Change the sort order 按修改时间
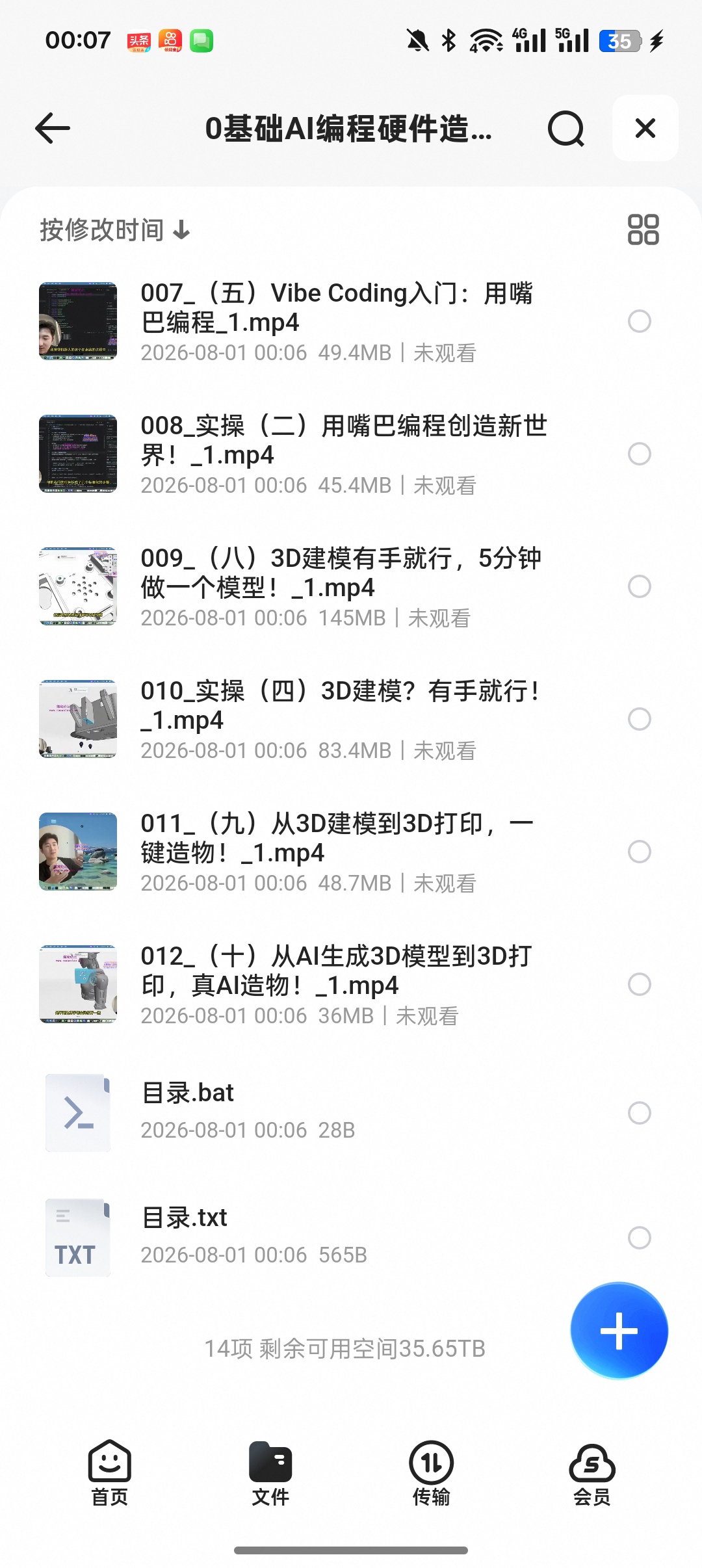 (x=115, y=229)
